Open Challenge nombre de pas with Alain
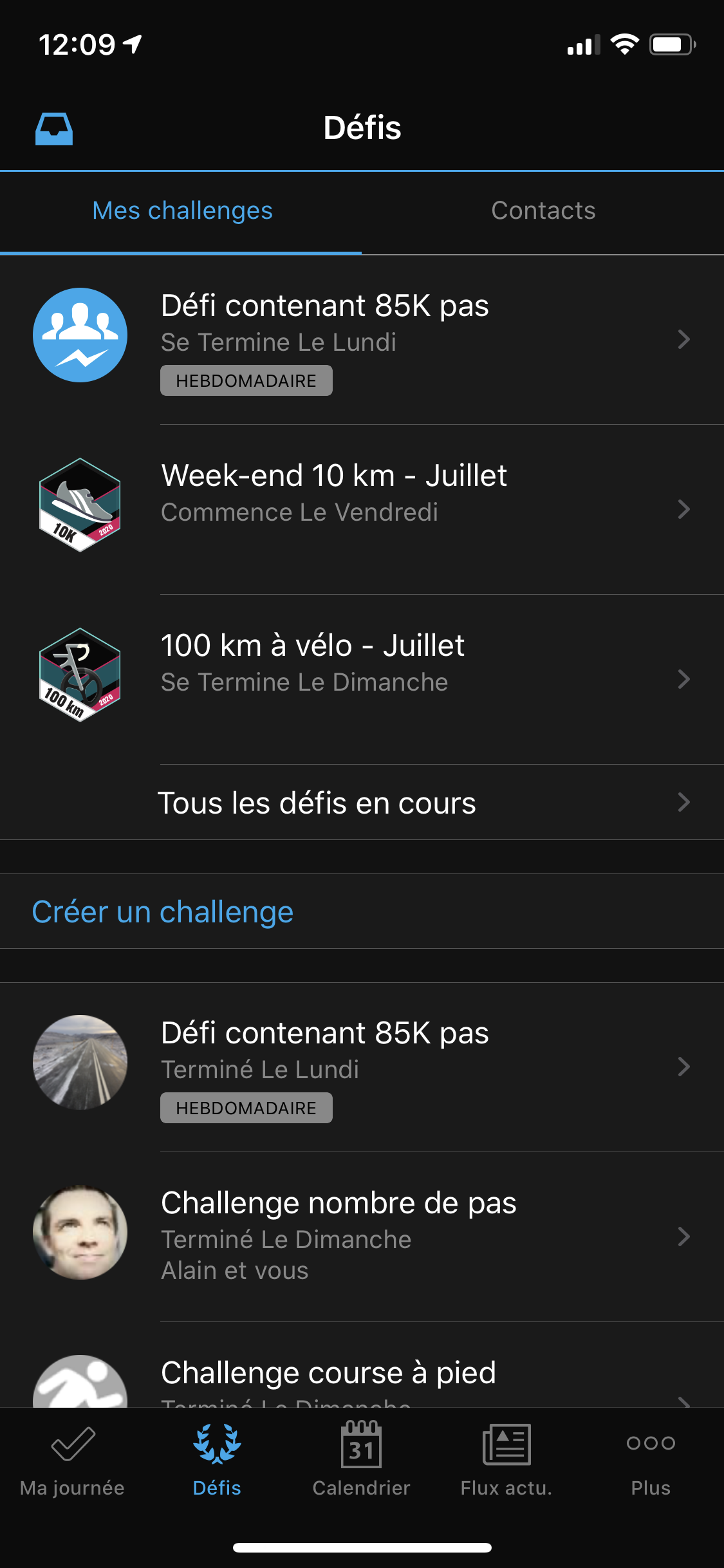This screenshot has height=1568, width=724. tap(362, 1236)
